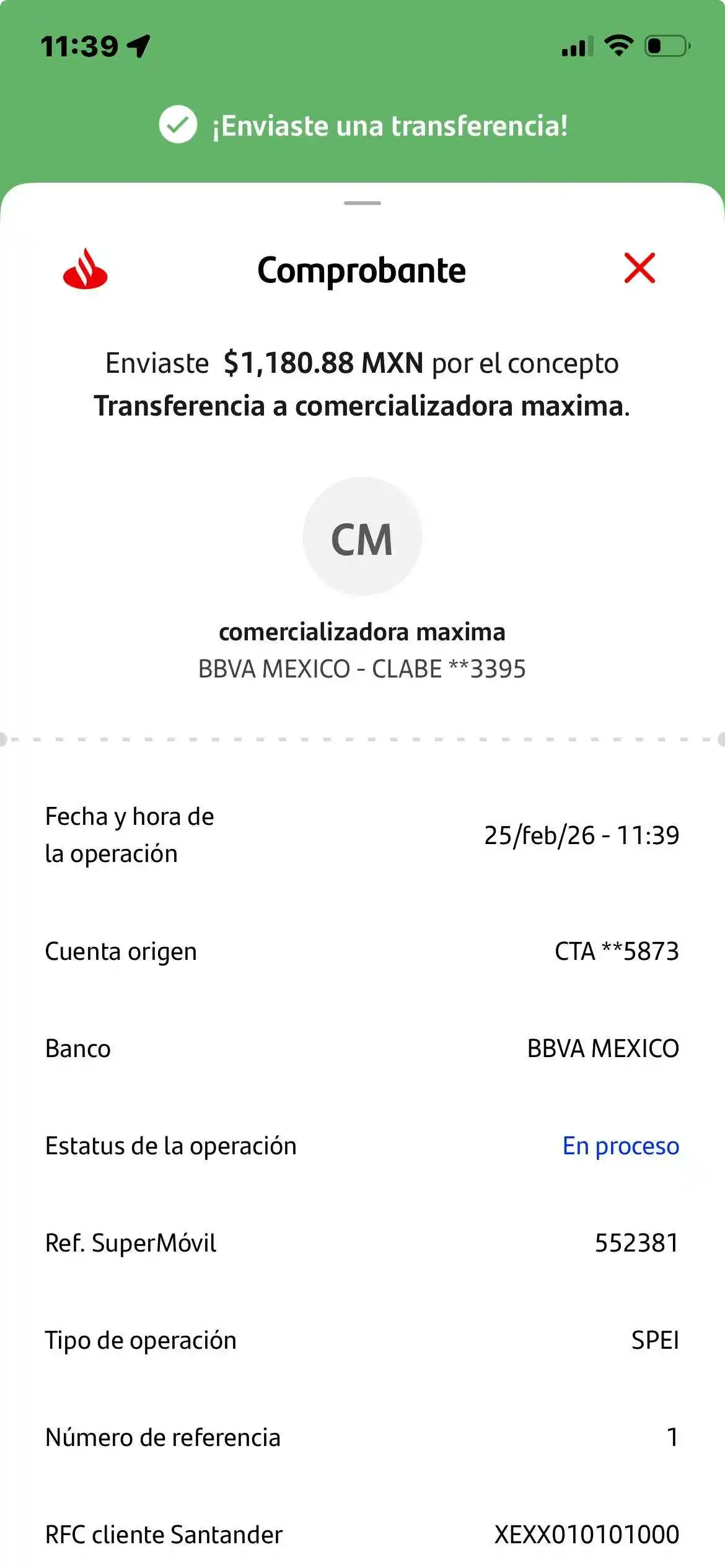Screen dimensions: 725x1568
Task: Tap the sheet's grabber handle above Comprobante
Action: (362, 203)
